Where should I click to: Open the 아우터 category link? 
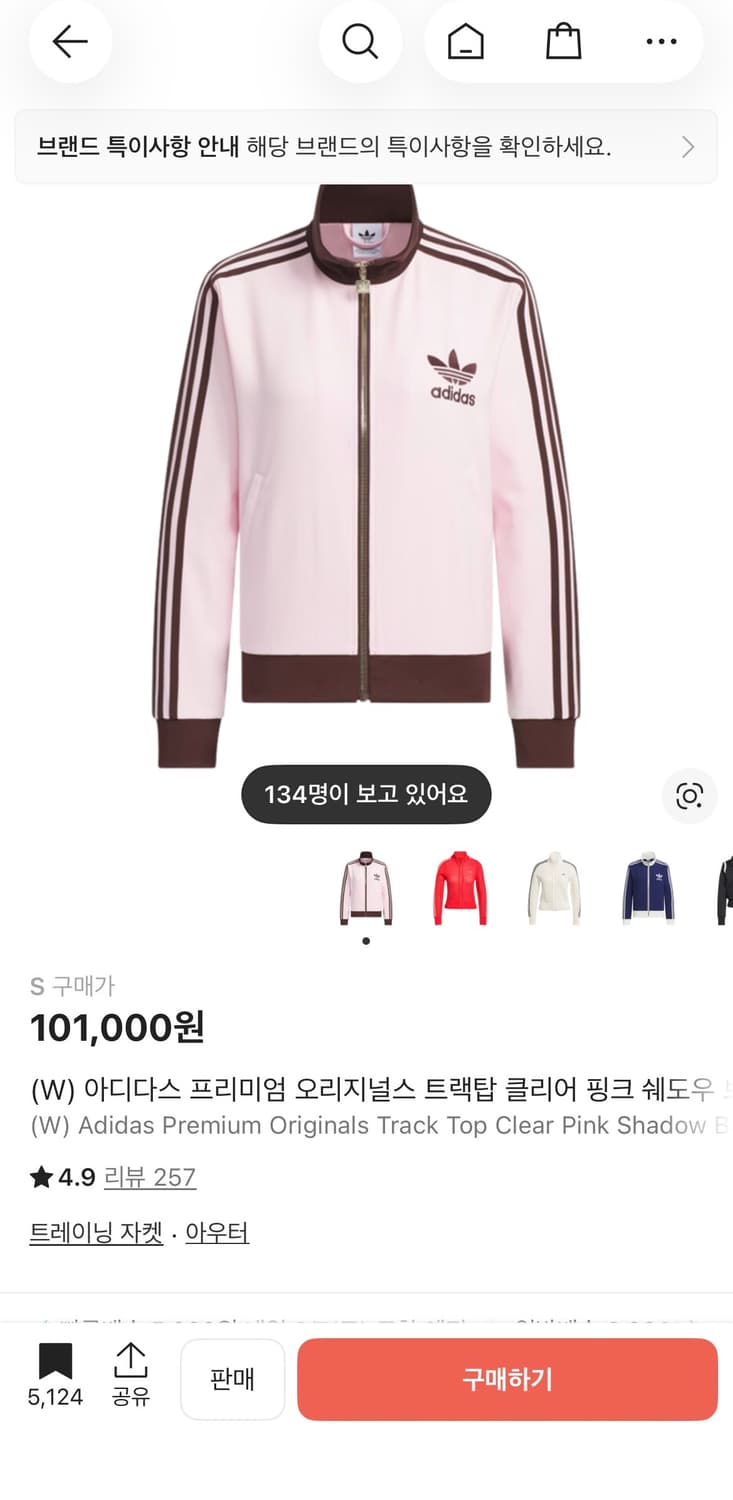(216, 1232)
